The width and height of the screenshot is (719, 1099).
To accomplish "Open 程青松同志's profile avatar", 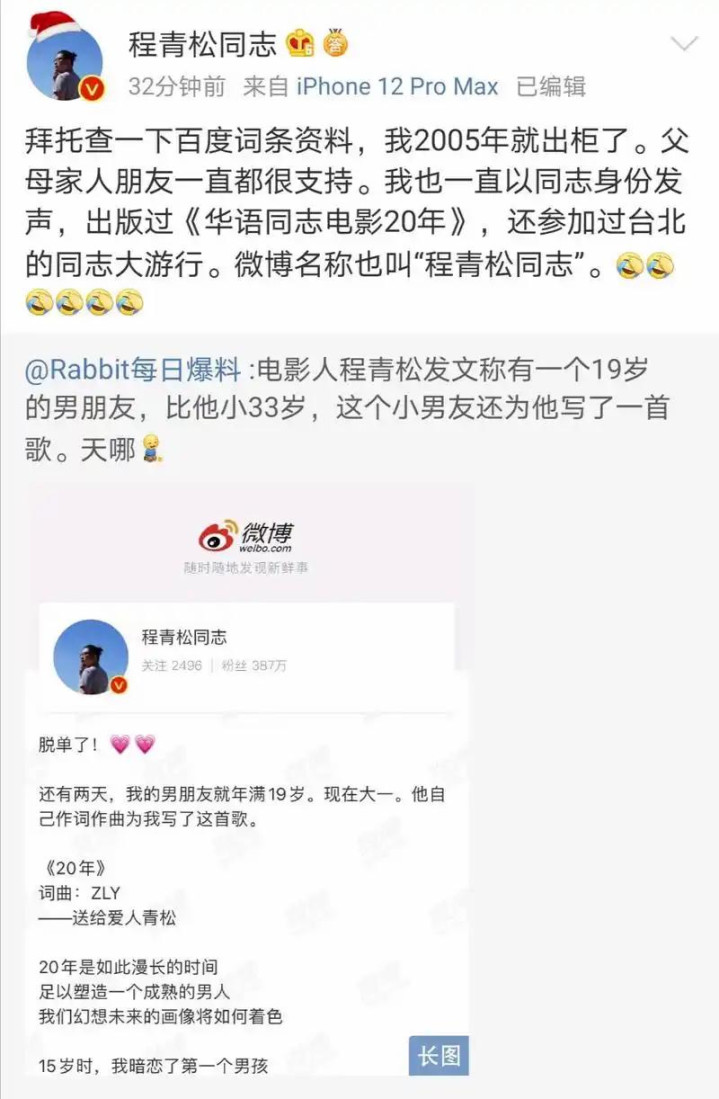I will [64, 63].
